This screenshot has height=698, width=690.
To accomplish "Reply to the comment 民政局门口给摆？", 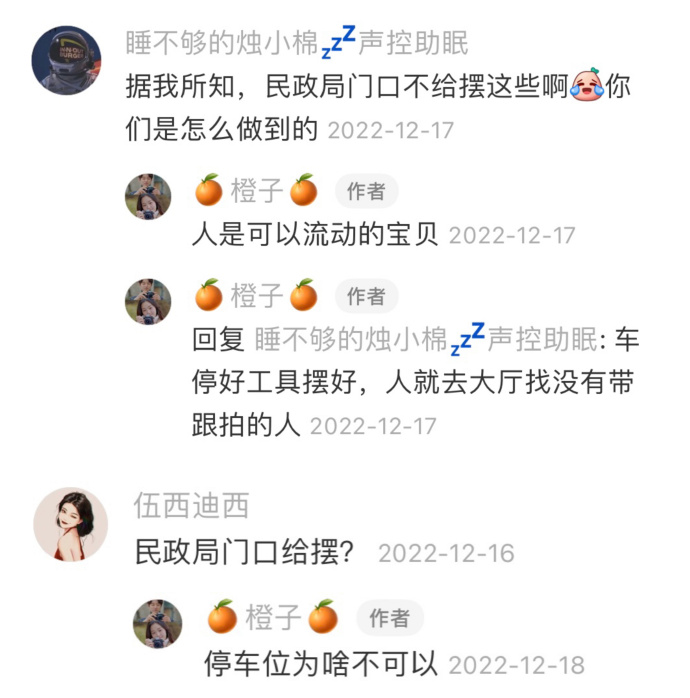I will 245,552.
